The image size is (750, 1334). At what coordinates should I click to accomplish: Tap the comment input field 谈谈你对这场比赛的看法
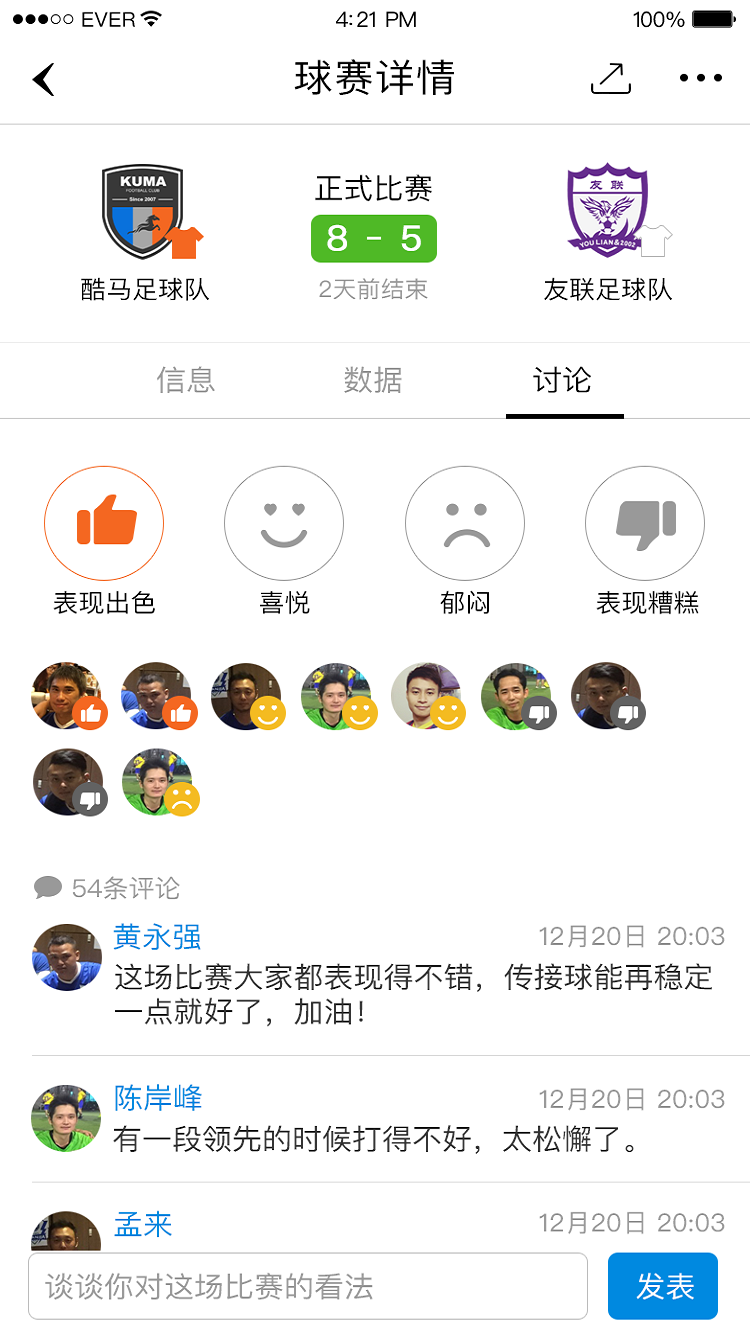coord(307,1286)
